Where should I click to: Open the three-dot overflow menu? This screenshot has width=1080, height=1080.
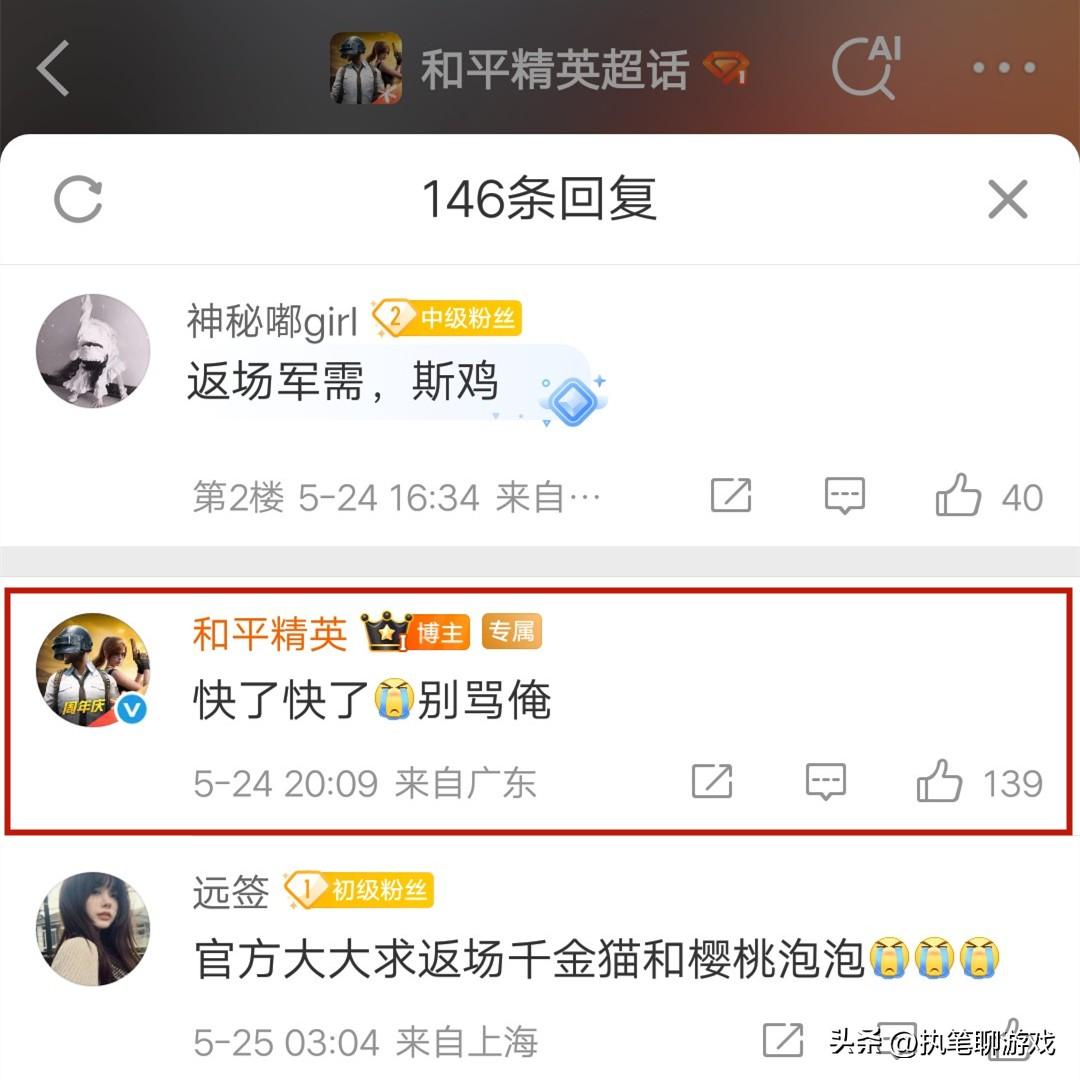pyautogui.click(x=1004, y=68)
